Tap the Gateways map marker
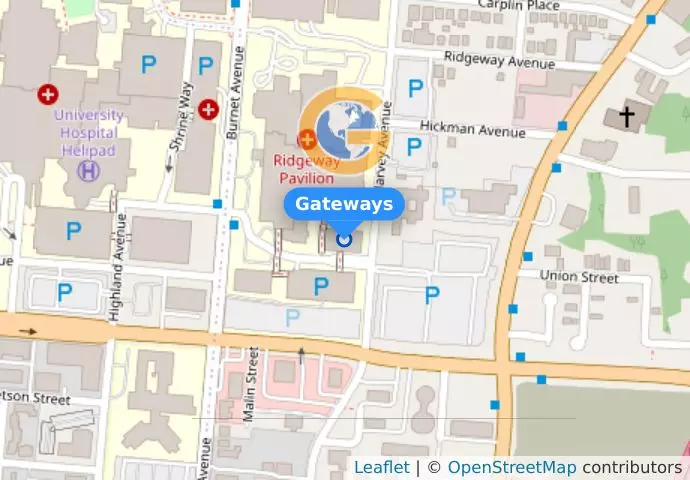The height and width of the screenshot is (480, 690). click(345, 239)
